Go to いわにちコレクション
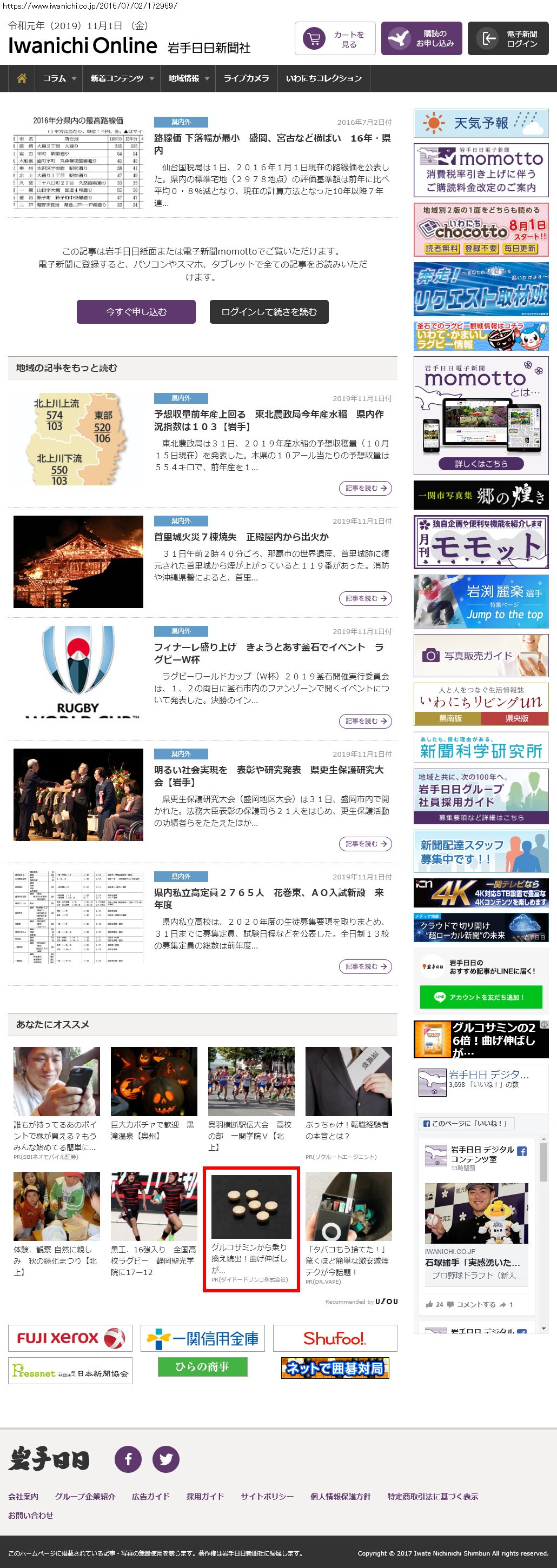Image resolution: width=557 pixels, height=1568 pixels. (323, 78)
